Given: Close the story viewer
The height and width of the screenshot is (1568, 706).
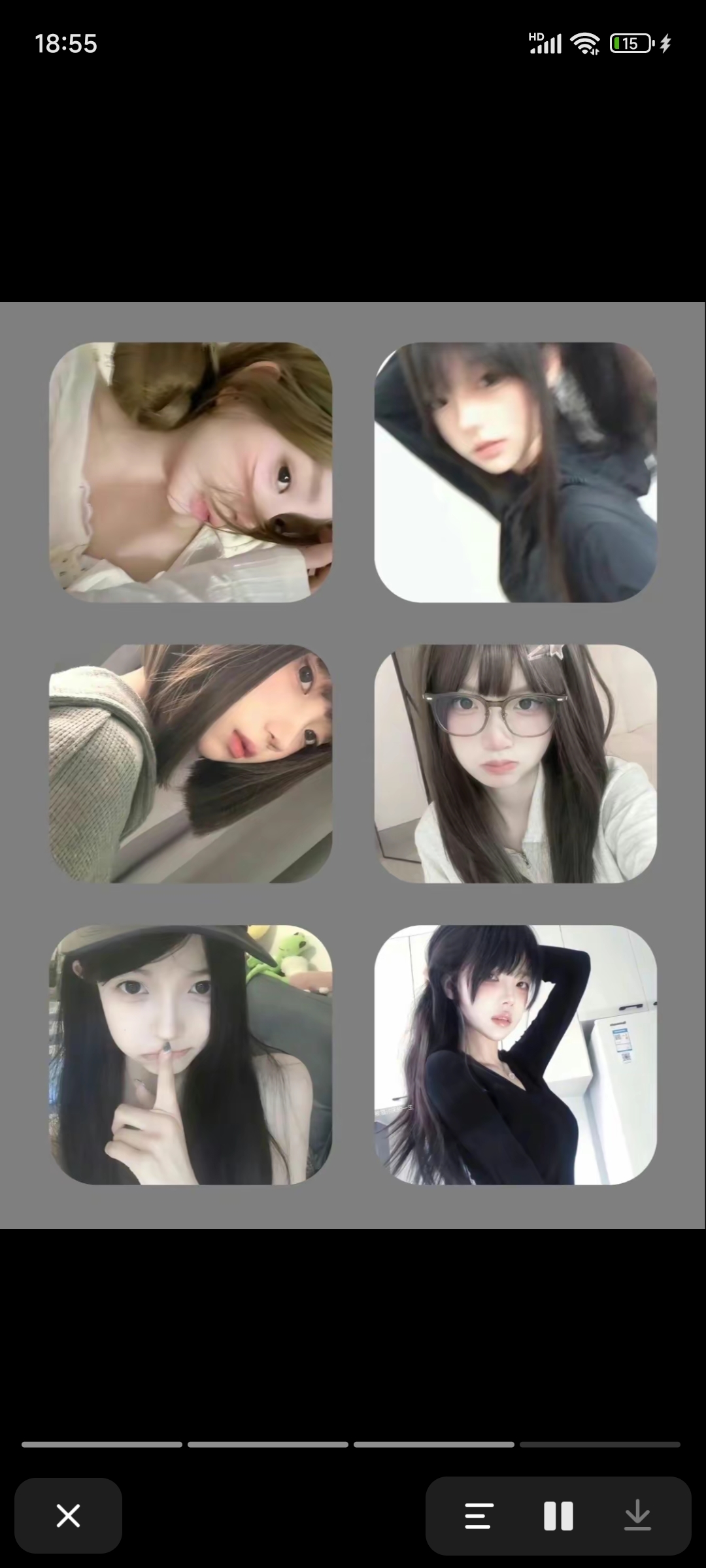Looking at the screenshot, I should (x=68, y=1516).
